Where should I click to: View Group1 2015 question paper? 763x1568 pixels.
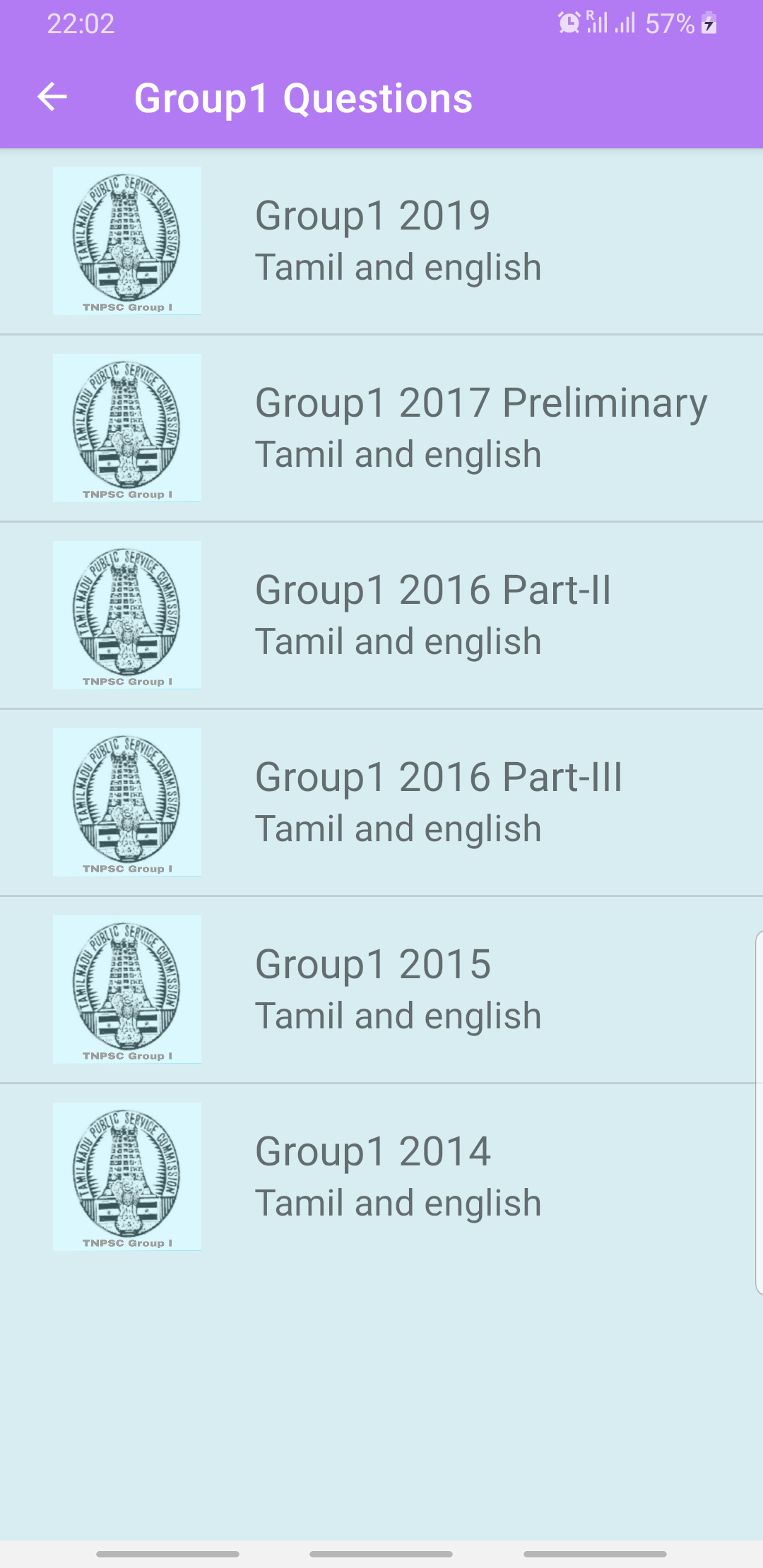pos(381,990)
